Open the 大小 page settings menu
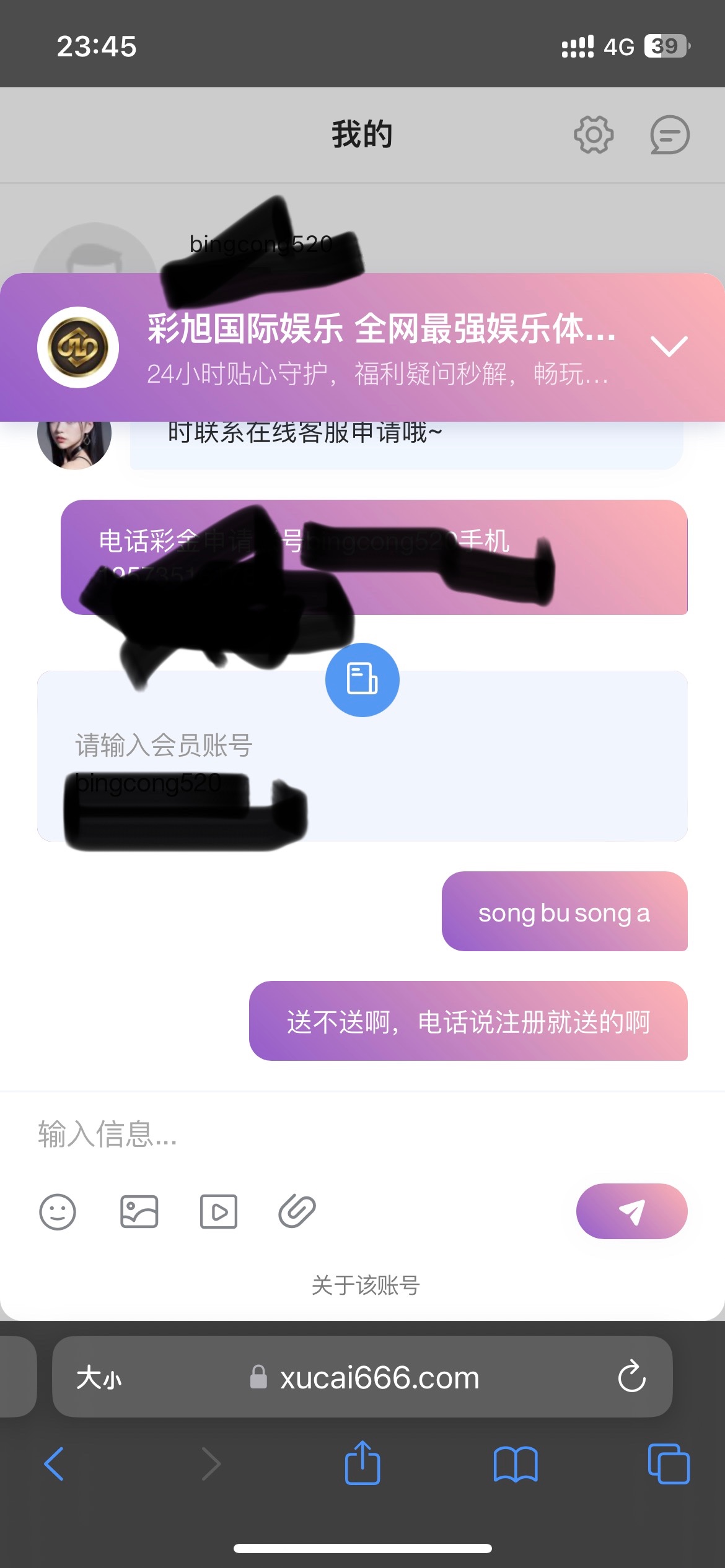This screenshot has width=725, height=1568. pyautogui.click(x=99, y=1378)
